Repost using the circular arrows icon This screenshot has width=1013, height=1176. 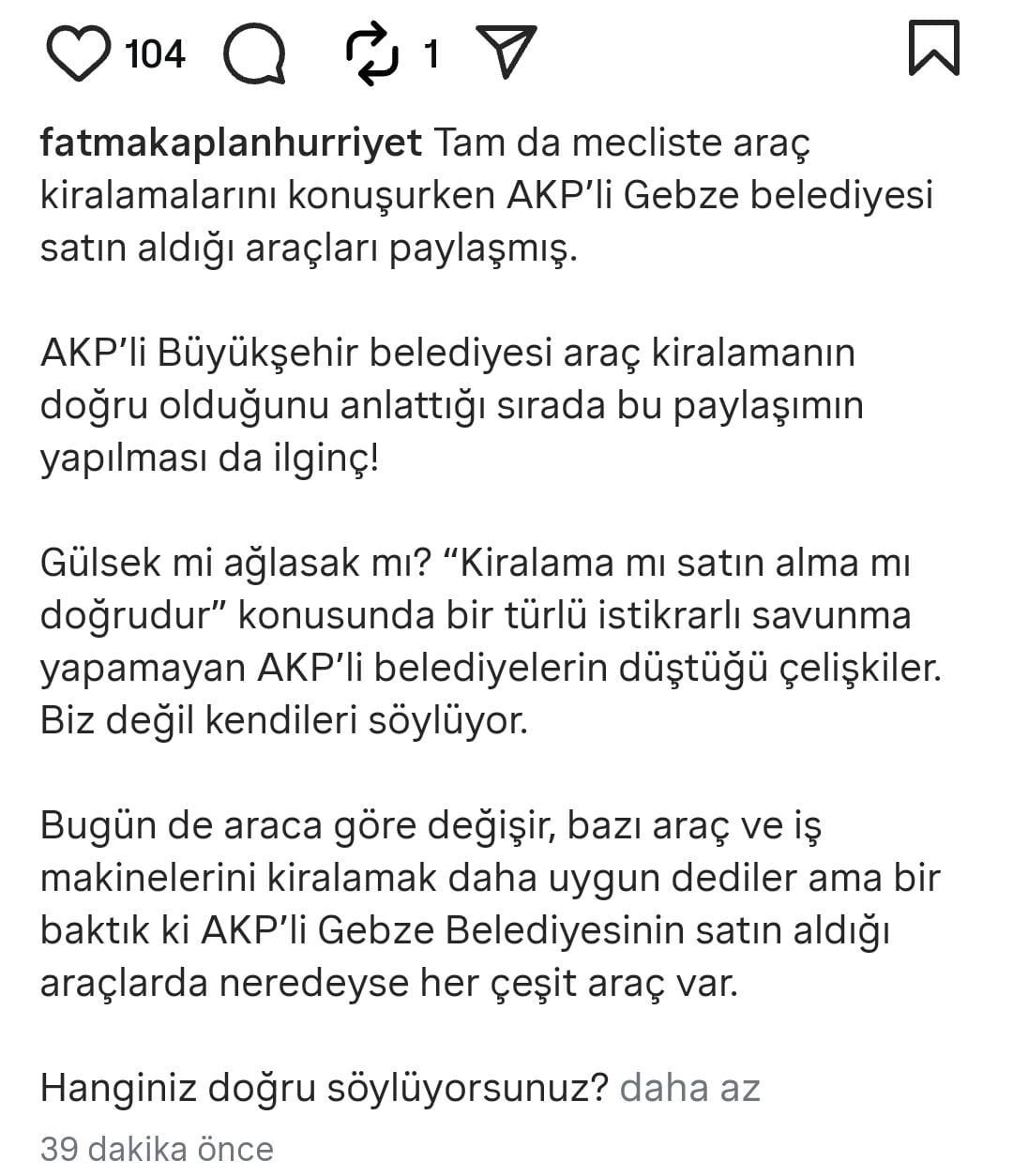tap(372, 53)
